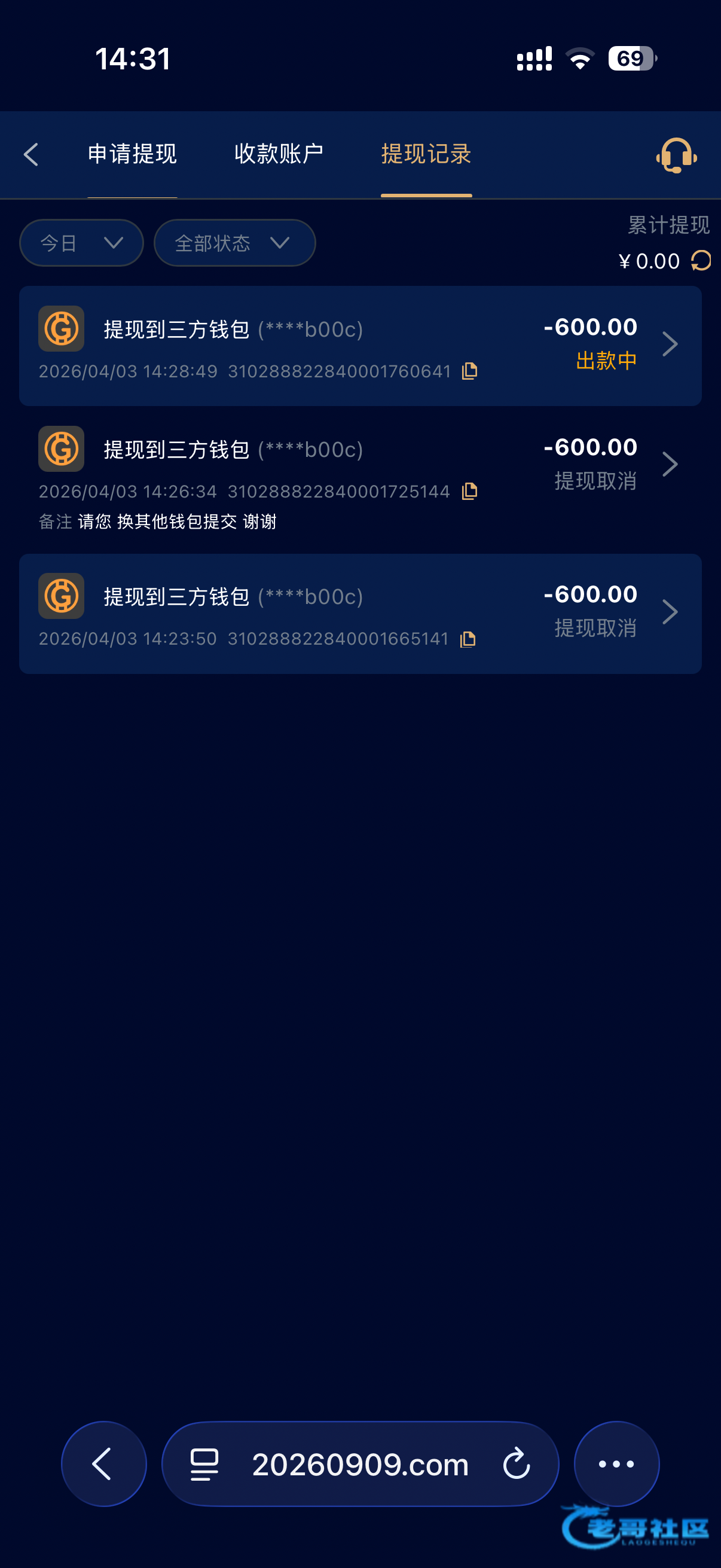Expand the 全部状态 status filter

point(234,243)
